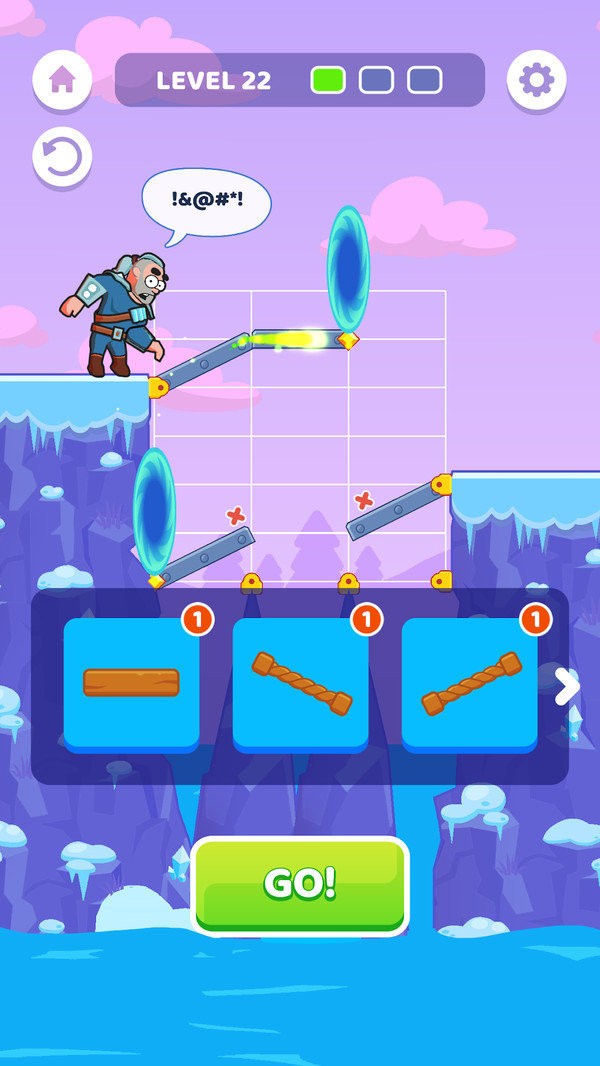
Task: Show more pieces with the right arrow
Action: tap(566, 686)
